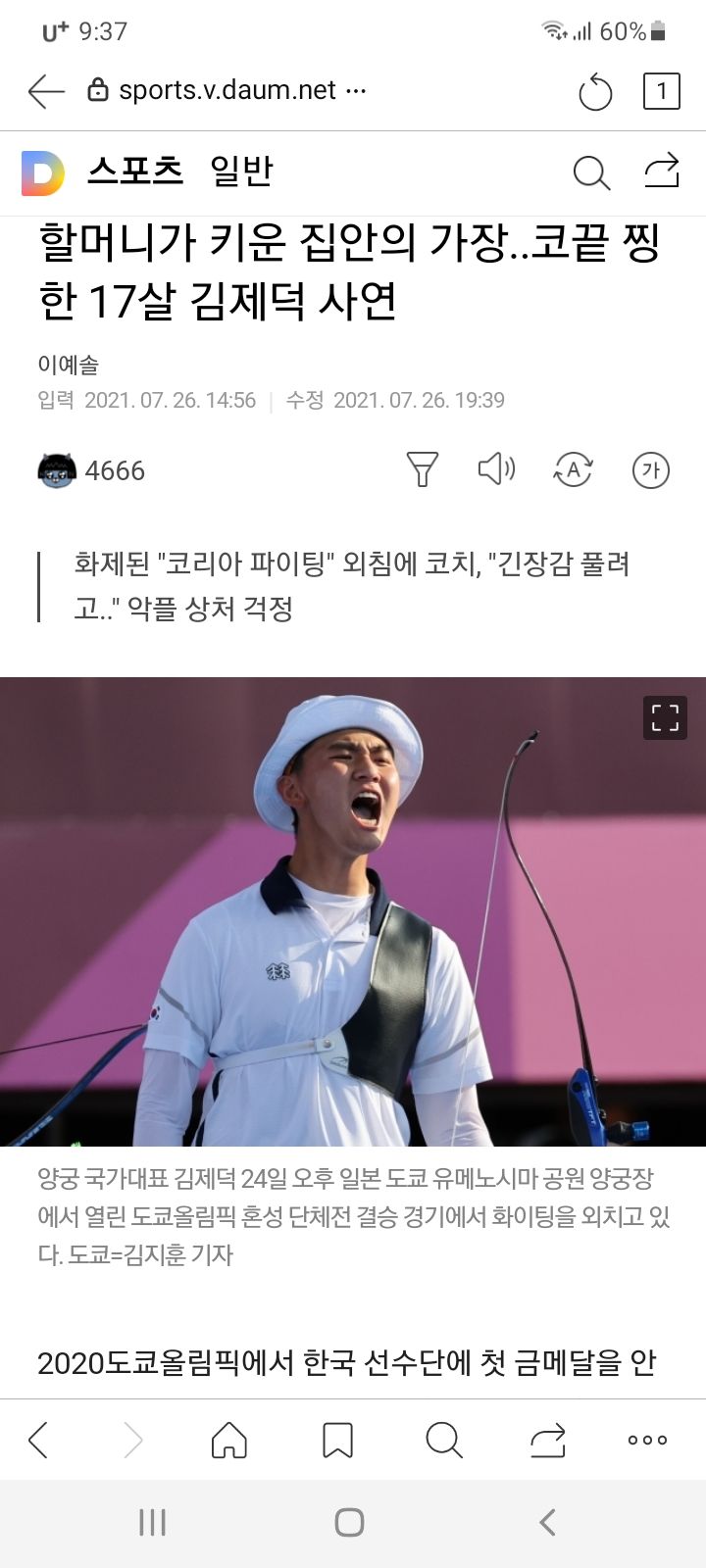The width and height of the screenshot is (706, 1568).
Task: Open the article summary funnel icon
Action: click(x=422, y=469)
